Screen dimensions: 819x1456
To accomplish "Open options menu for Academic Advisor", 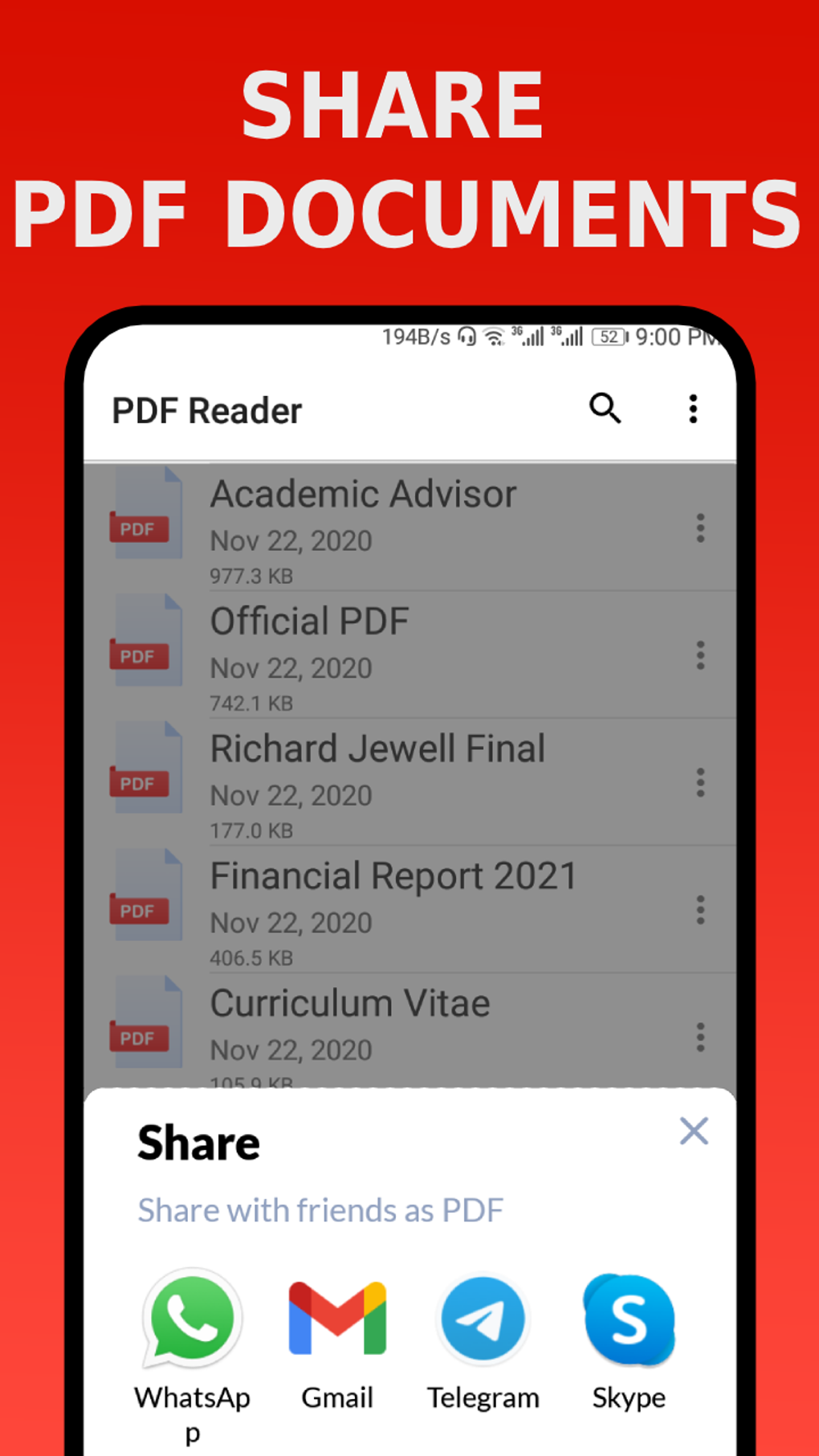I will pos(699,528).
